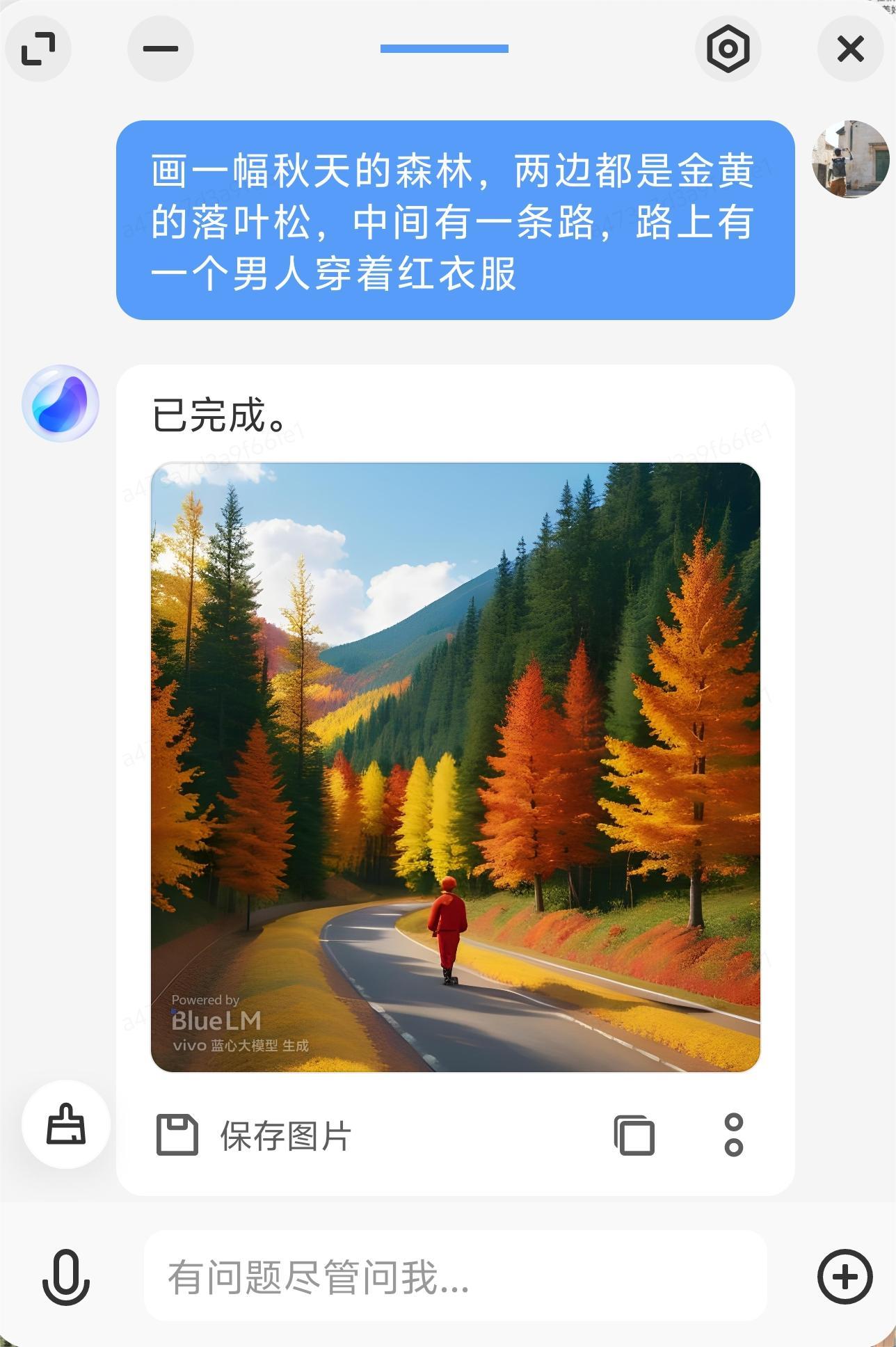
Task: Start voice input with the microphone
Action: coord(66,1276)
